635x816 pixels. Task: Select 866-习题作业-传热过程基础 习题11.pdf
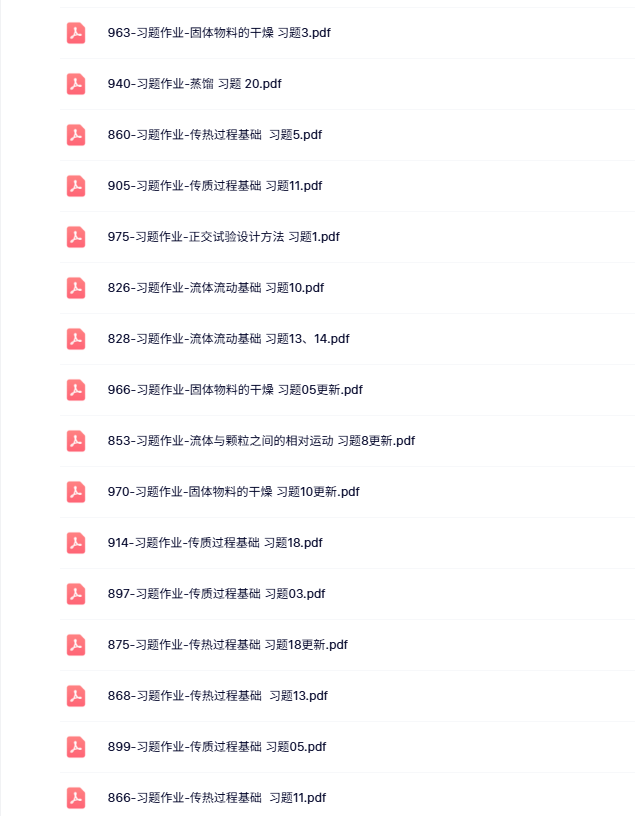pos(216,798)
